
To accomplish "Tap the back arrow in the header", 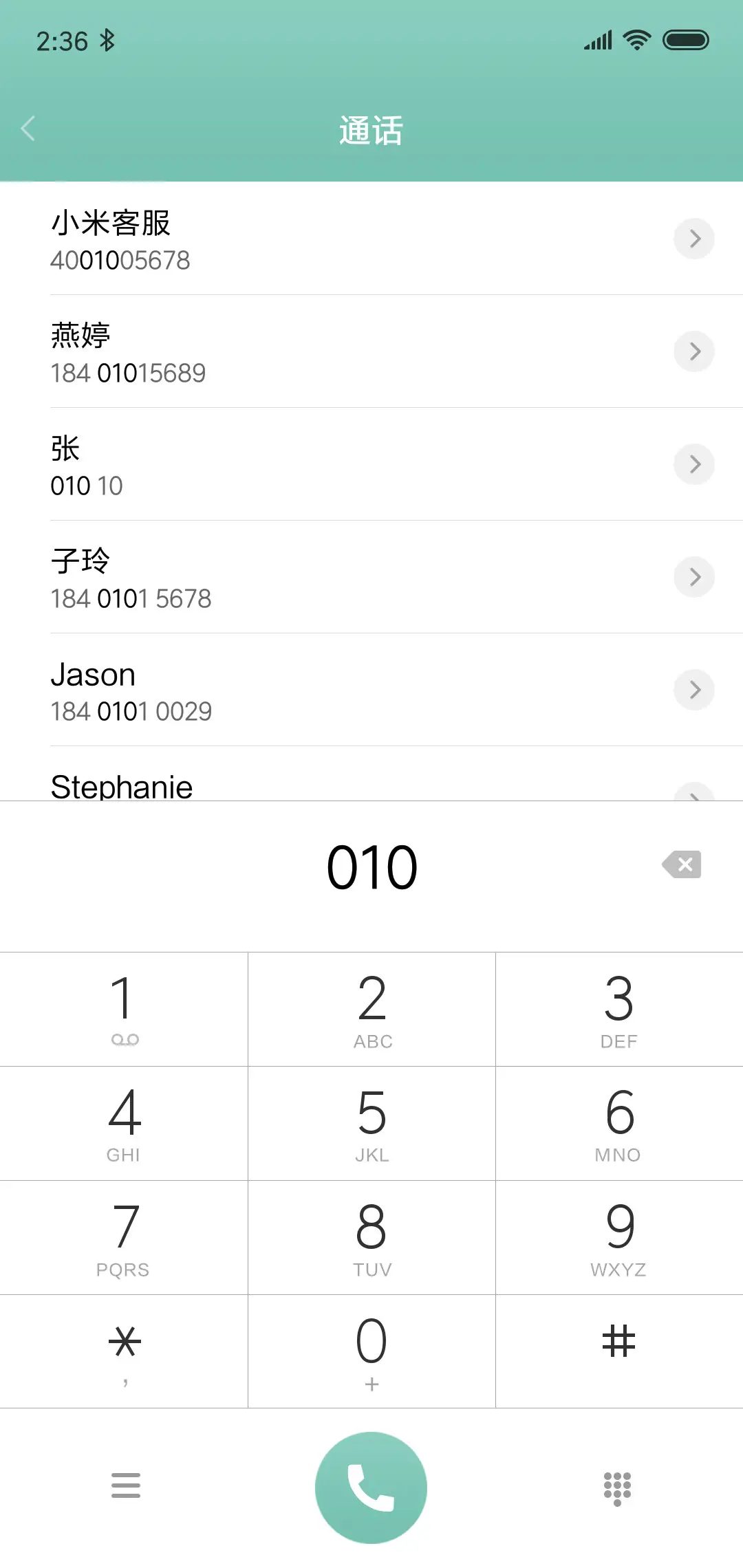I will coord(29,129).
